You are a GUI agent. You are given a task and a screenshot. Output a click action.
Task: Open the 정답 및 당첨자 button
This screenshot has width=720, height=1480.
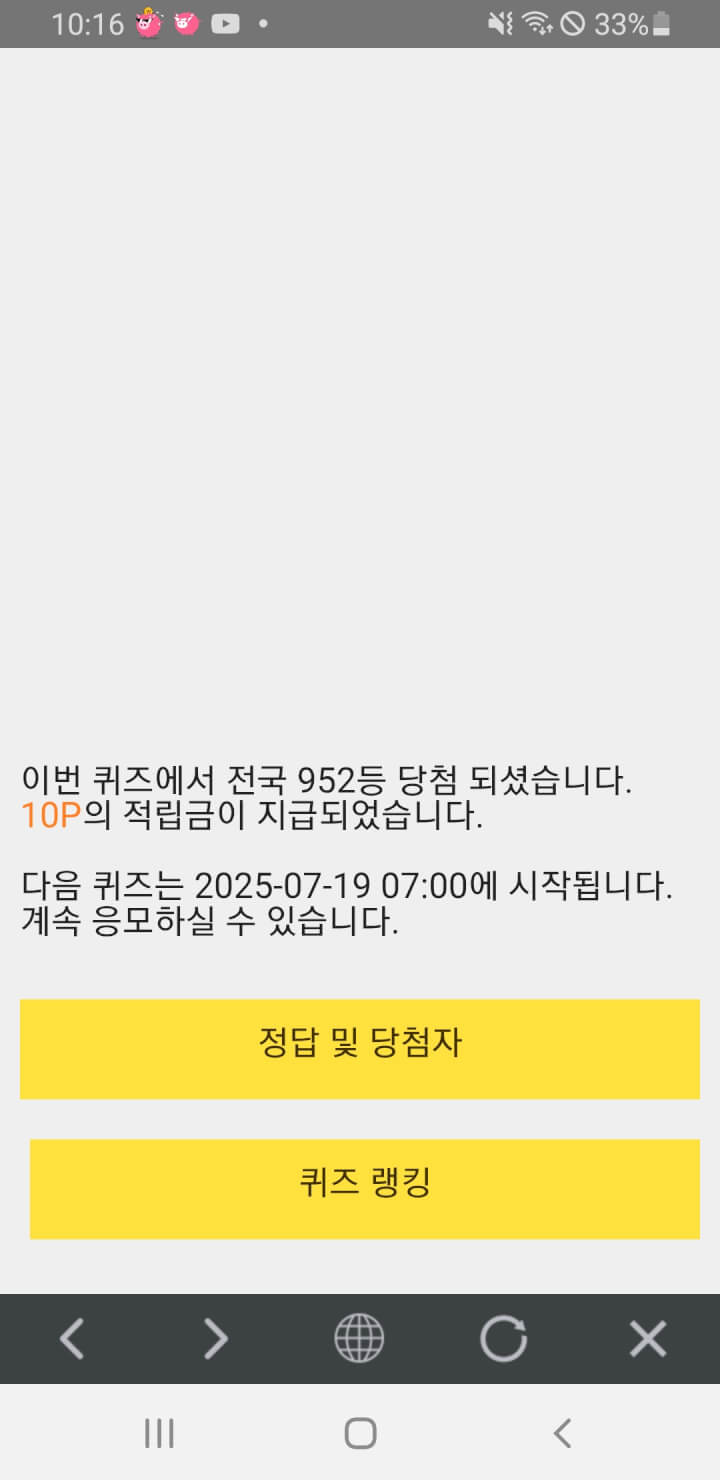tap(360, 1048)
